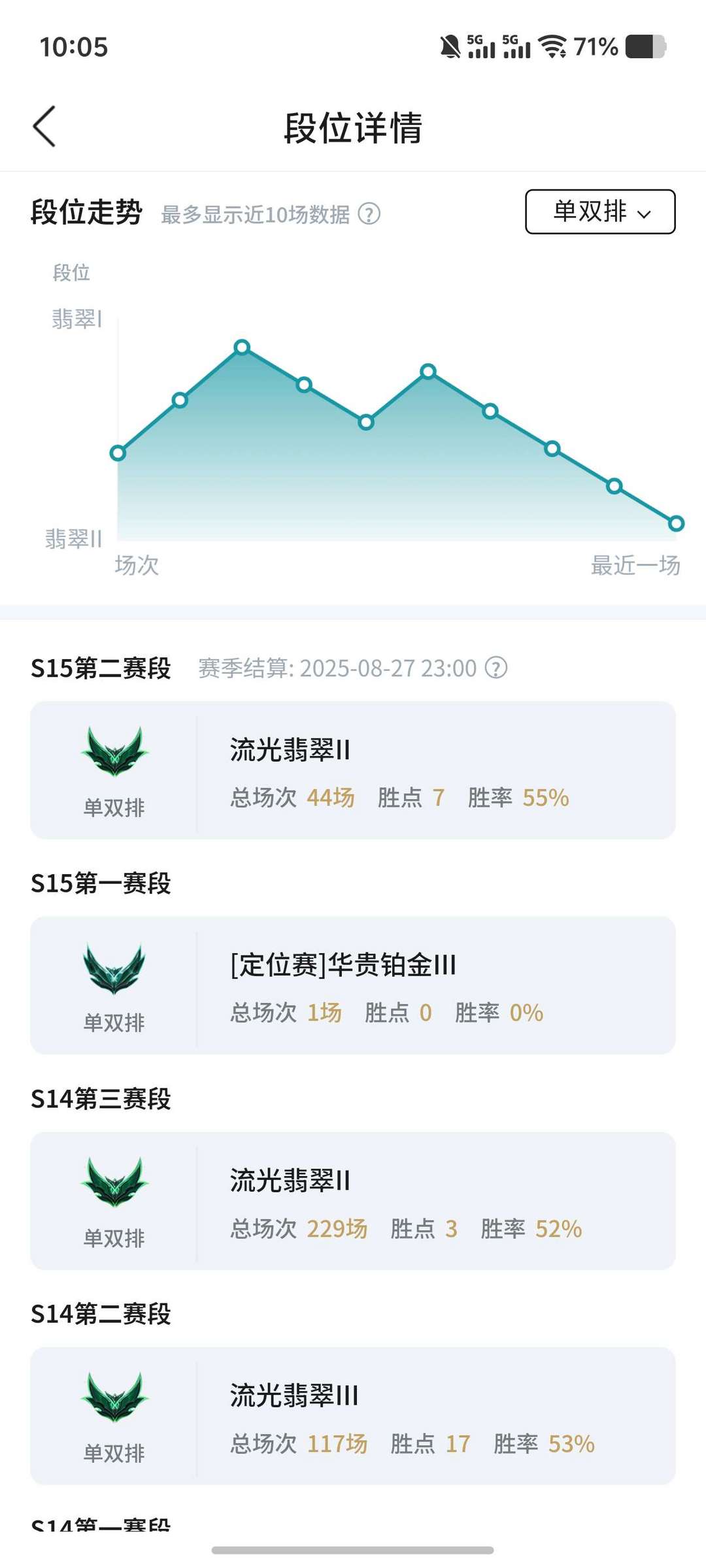Open the S15第二赛段 流光翡翠II card
Viewport: 706px width, 1568px height.
point(353,770)
